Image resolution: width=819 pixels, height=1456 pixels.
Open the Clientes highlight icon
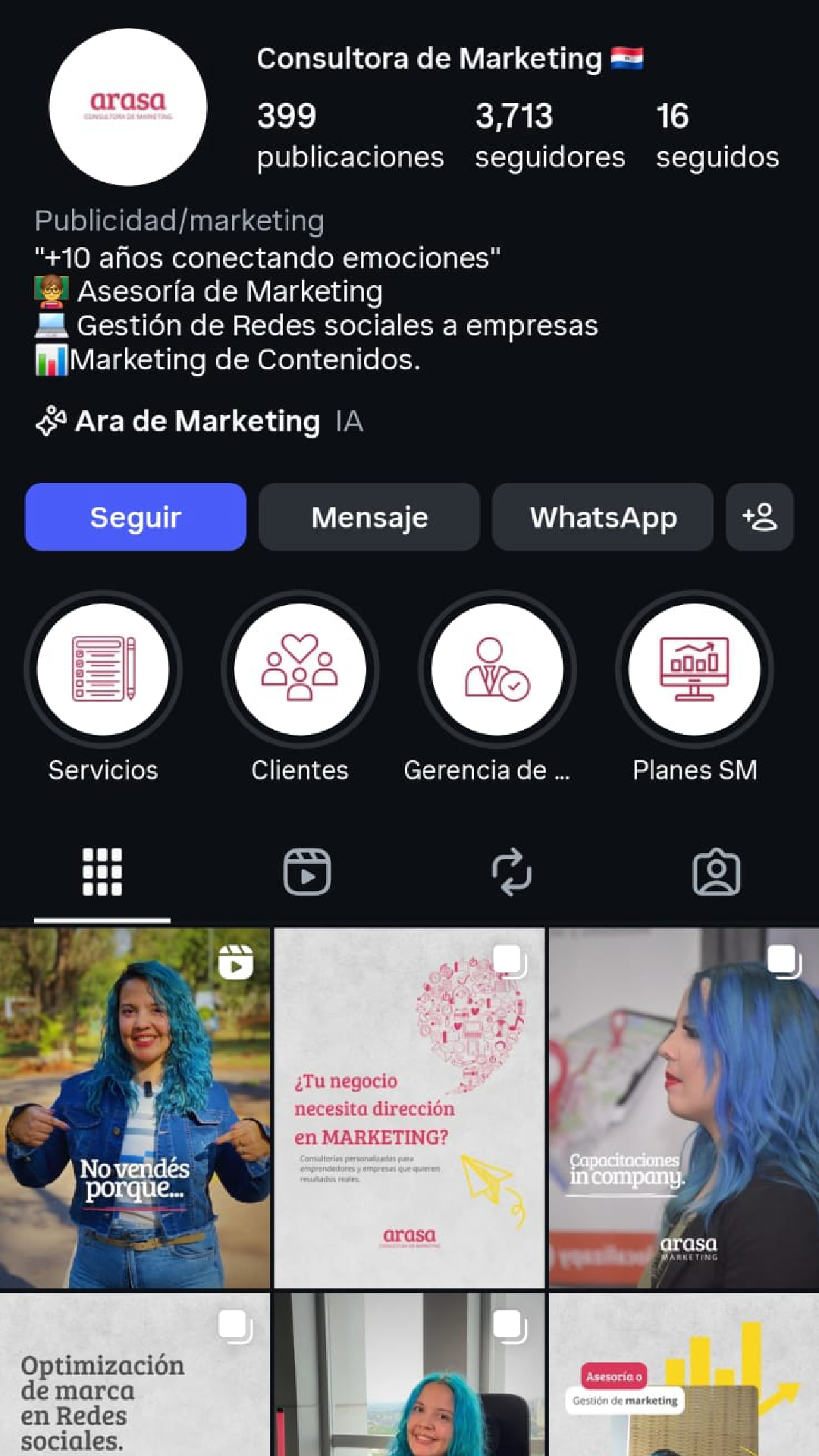pyautogui.click(x=300, y=668)
